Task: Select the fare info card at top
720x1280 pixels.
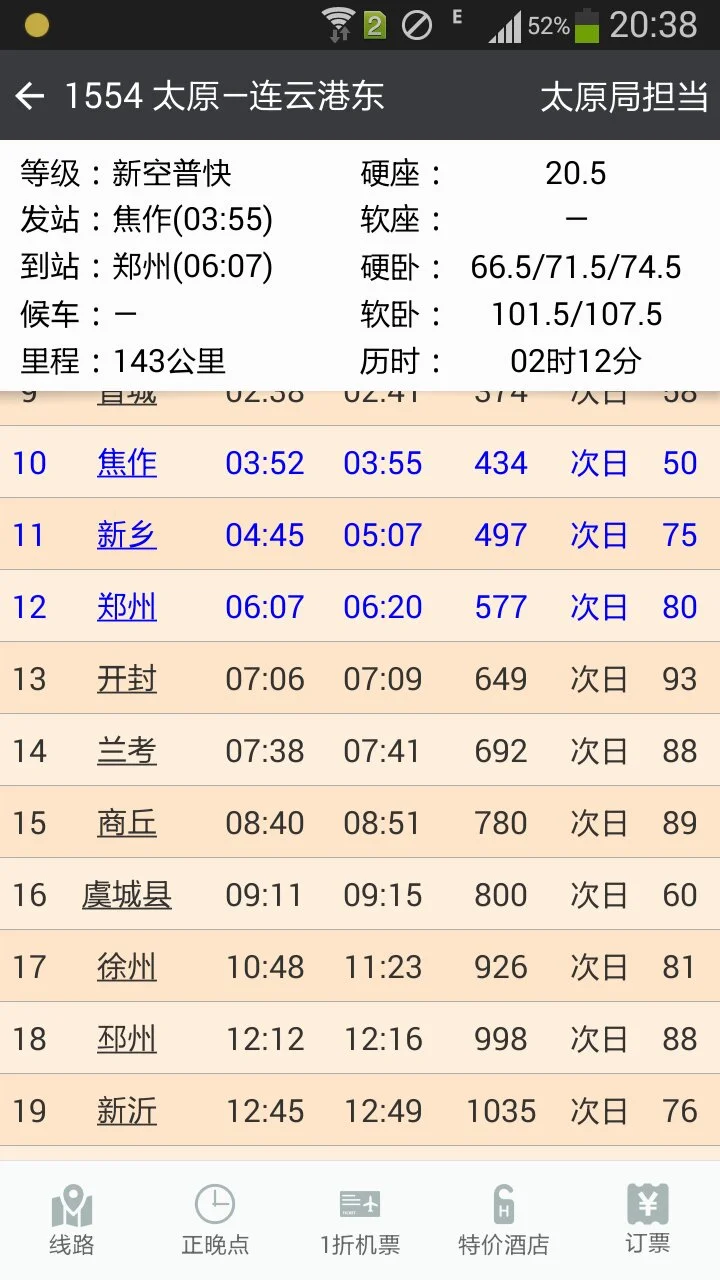Action: (x=360, y=265)
